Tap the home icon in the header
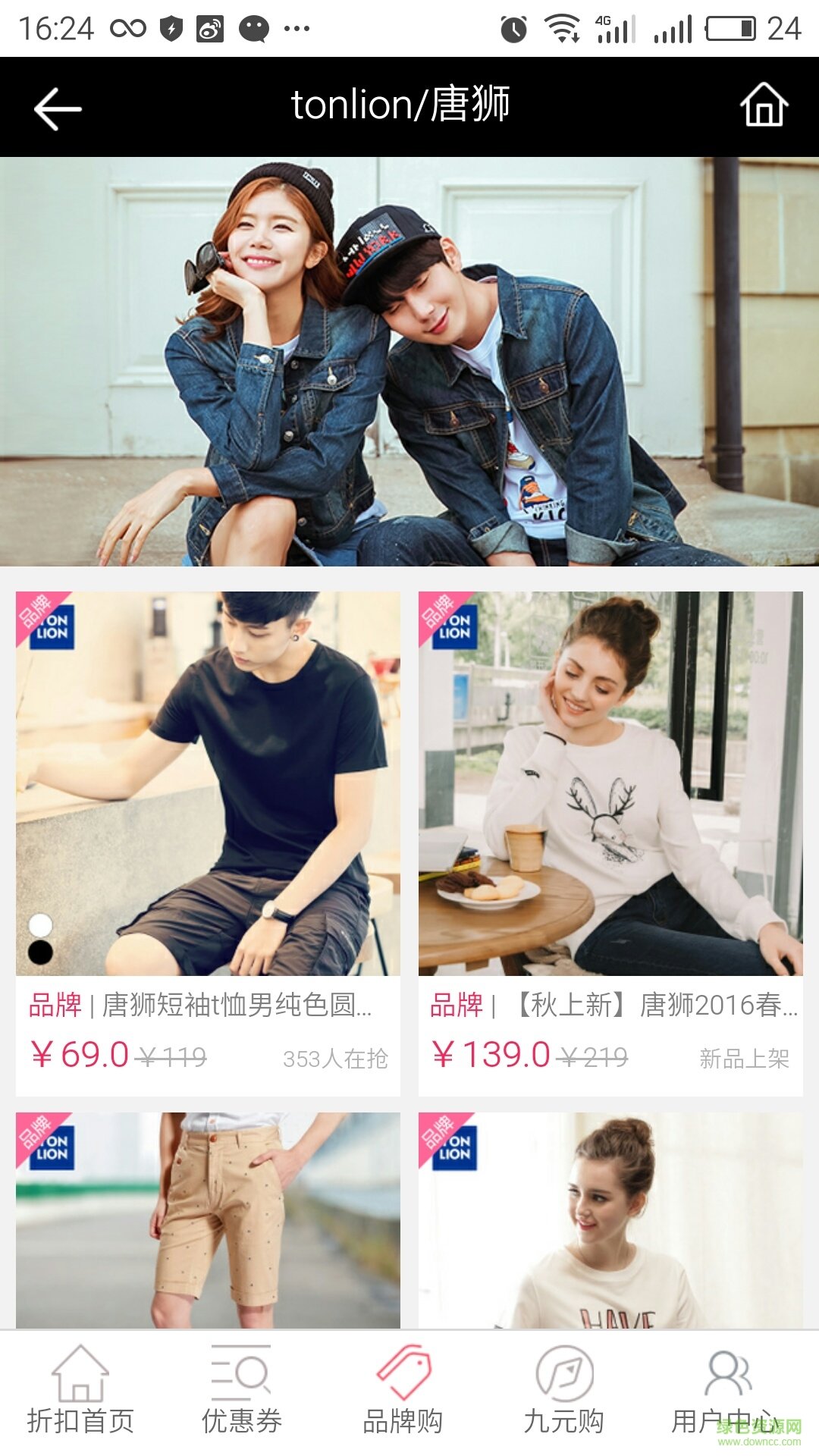The image size is (819, 1456). (x=764, y=105)
